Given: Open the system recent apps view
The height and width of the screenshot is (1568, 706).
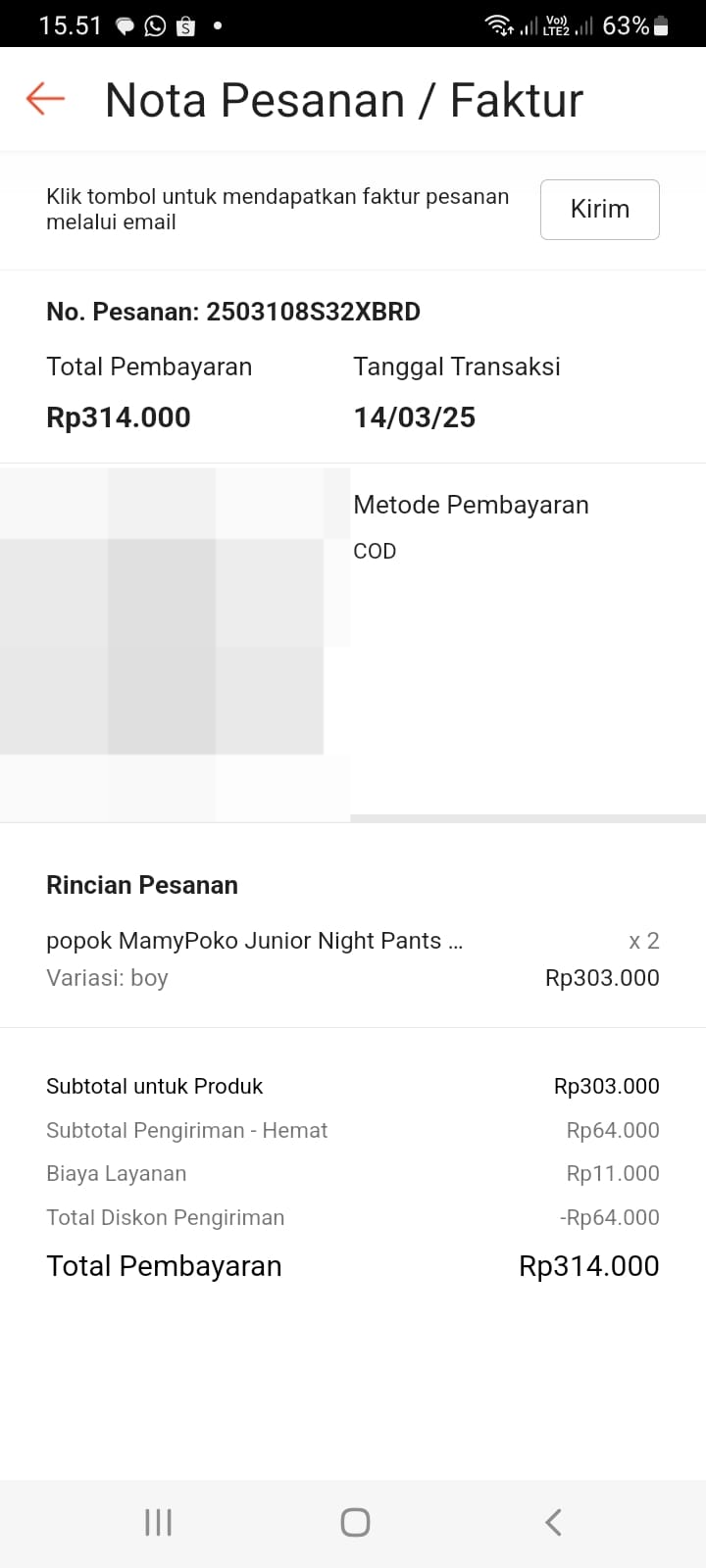Looking at the screenshot, I should point(158,1522).
